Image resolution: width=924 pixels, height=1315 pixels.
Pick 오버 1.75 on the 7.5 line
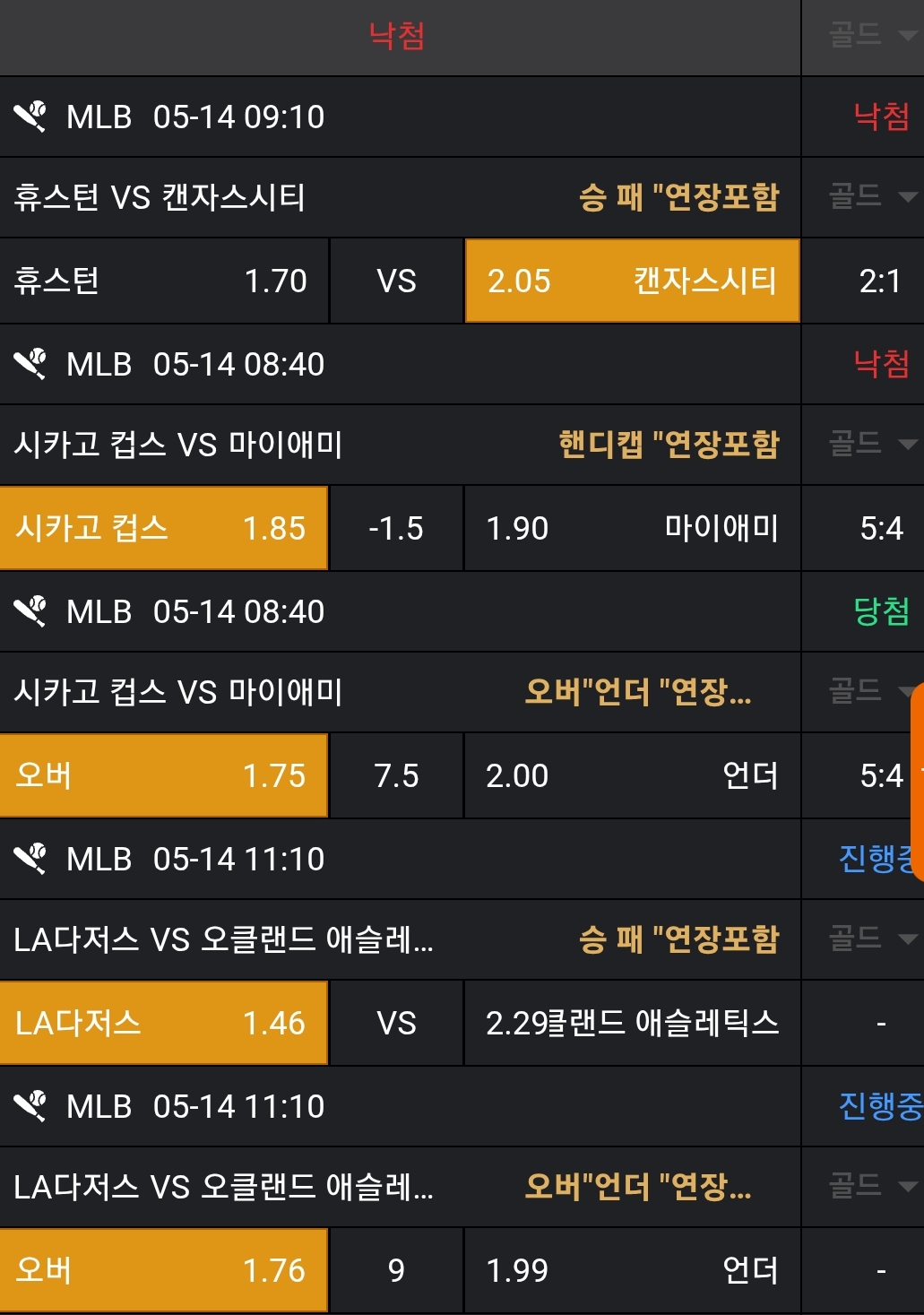coord(164,775)
